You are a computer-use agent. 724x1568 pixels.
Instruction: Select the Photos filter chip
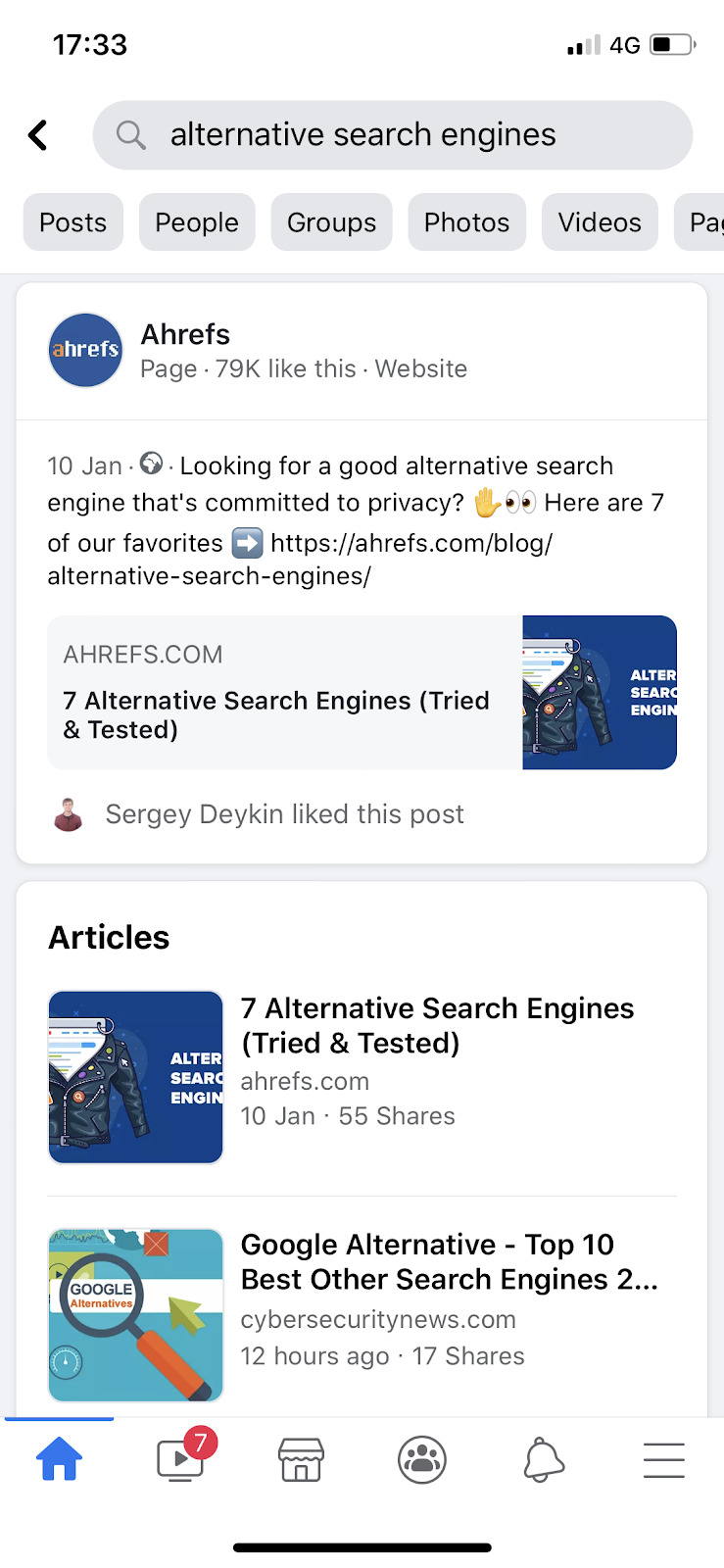466,222
